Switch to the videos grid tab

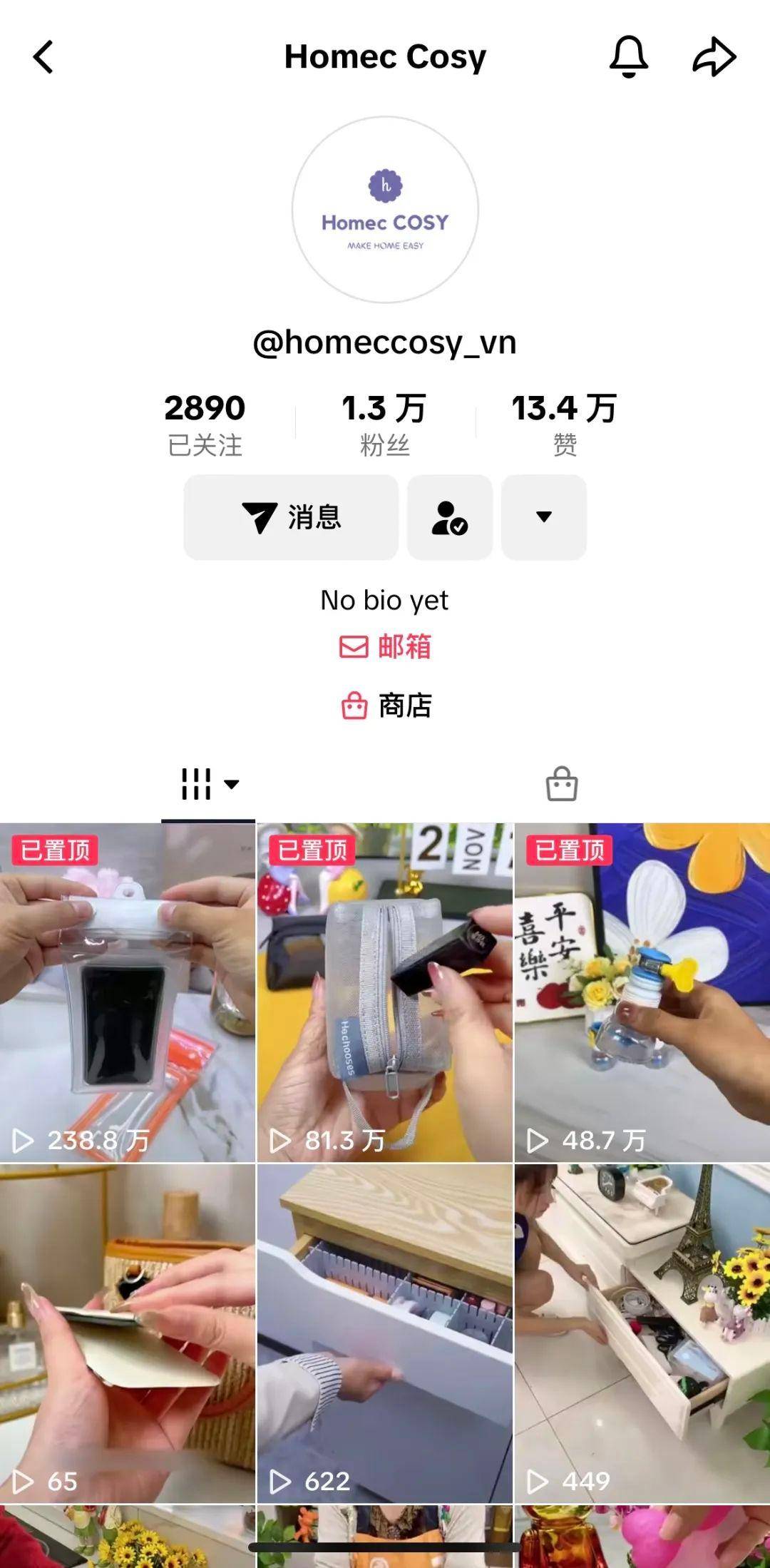click(x=208, y=784)
